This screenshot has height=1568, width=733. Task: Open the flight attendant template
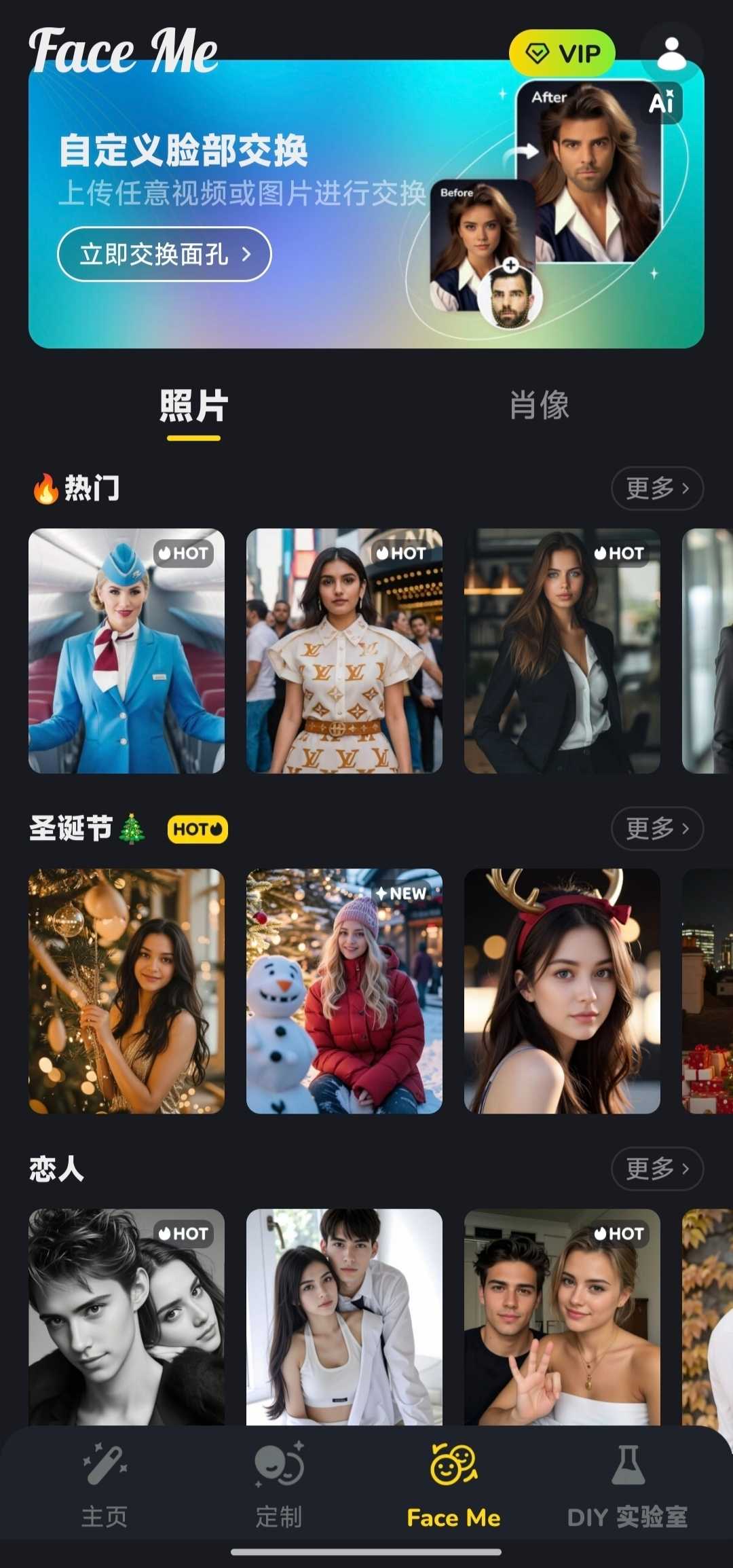point(126,651)
